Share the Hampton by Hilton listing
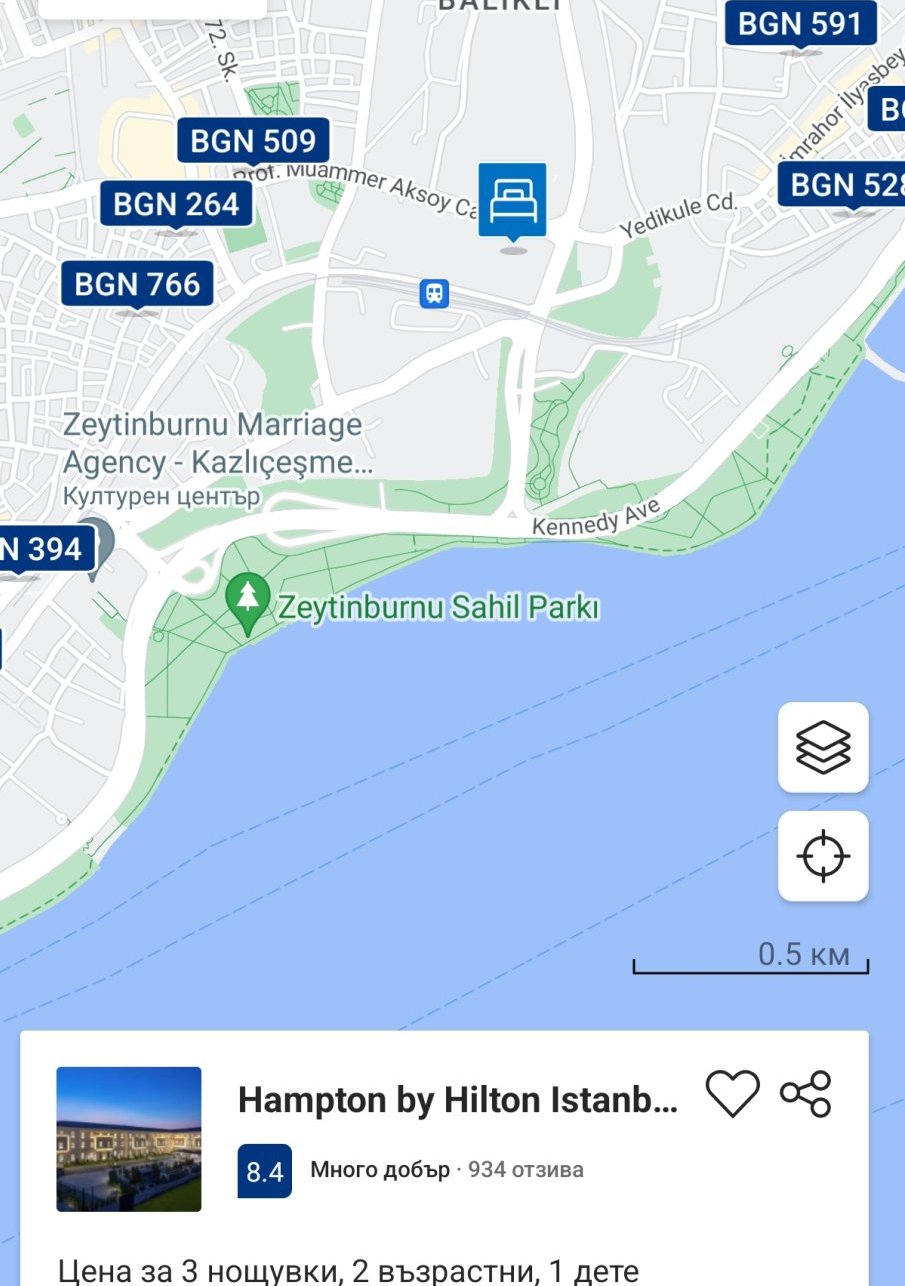This screenshot has height=1286, width=905. coord(806,1093)
